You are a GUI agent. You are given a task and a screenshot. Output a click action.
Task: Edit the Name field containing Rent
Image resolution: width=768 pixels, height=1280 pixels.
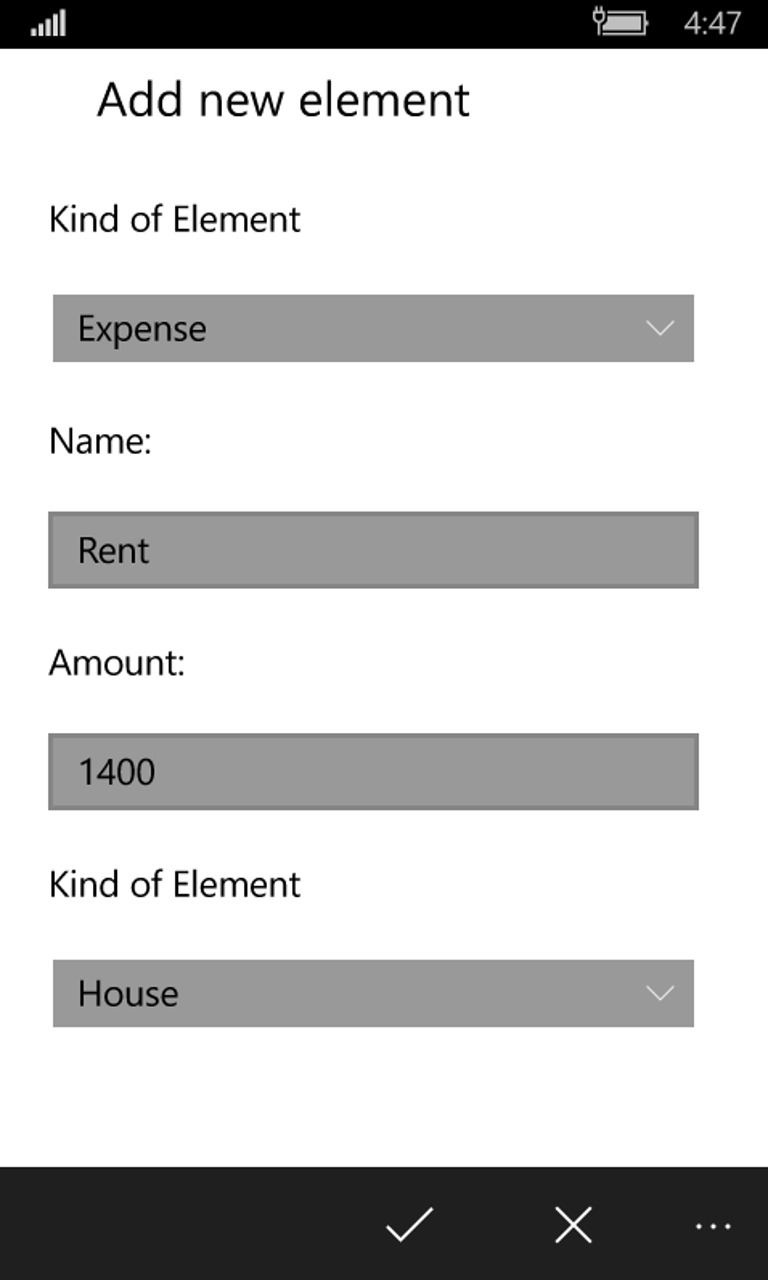pos(372,550)
